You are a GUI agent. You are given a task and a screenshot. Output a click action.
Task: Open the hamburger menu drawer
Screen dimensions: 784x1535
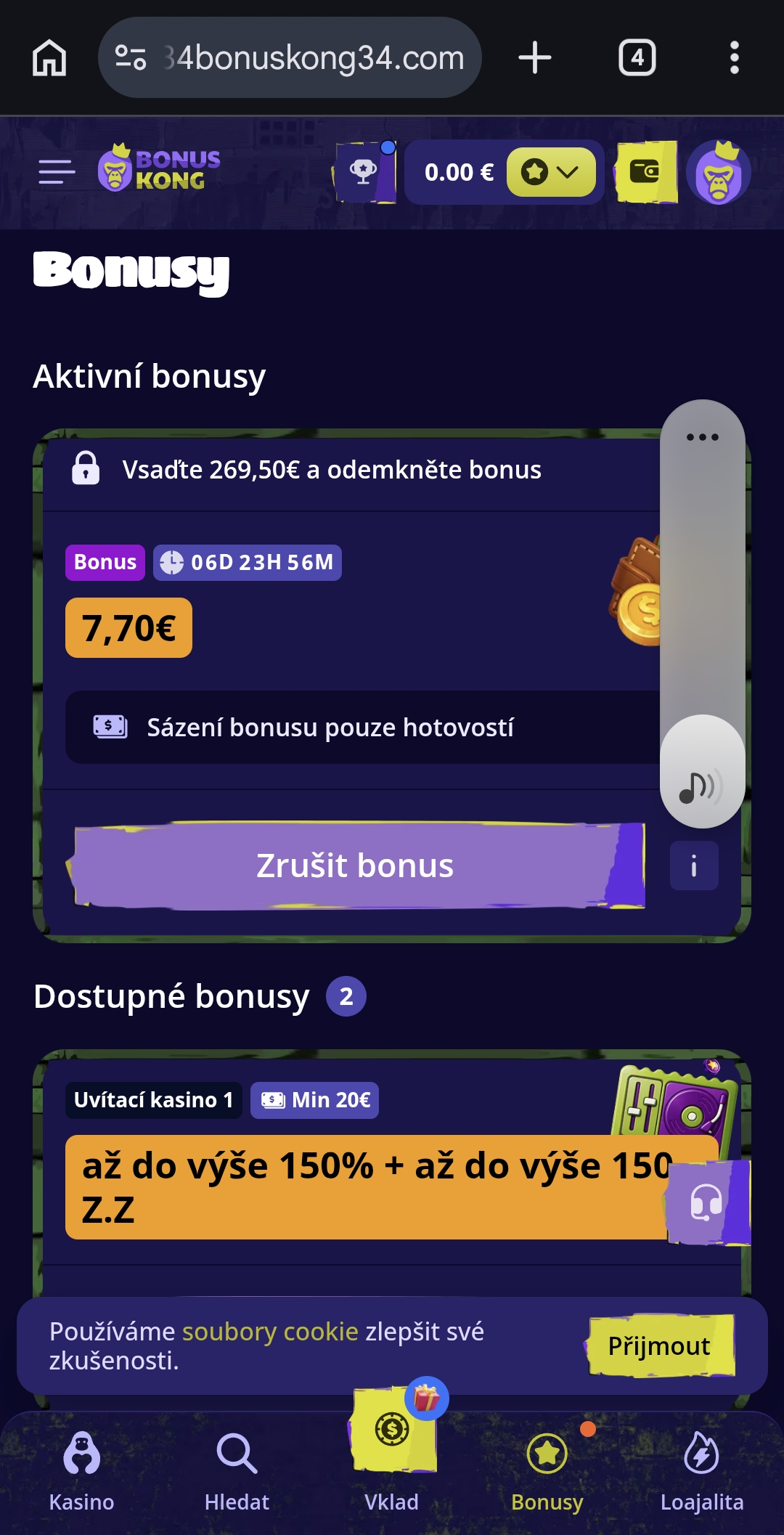(57, 172)
